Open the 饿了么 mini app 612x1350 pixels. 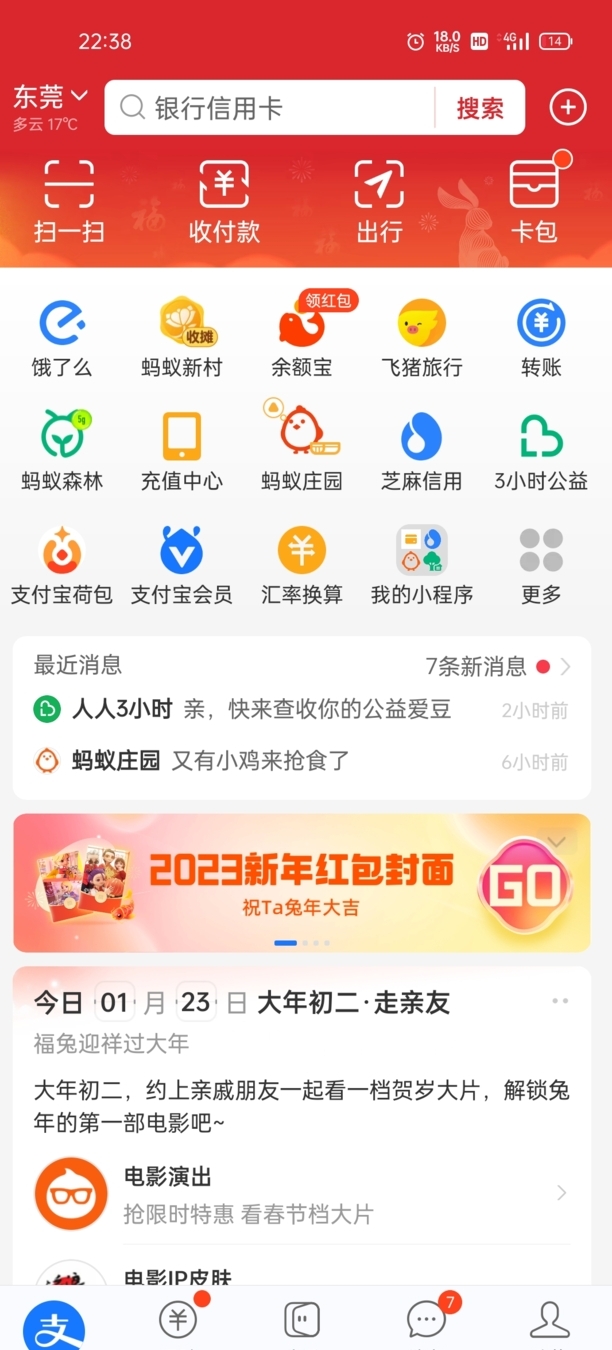(x=62, y=339)
